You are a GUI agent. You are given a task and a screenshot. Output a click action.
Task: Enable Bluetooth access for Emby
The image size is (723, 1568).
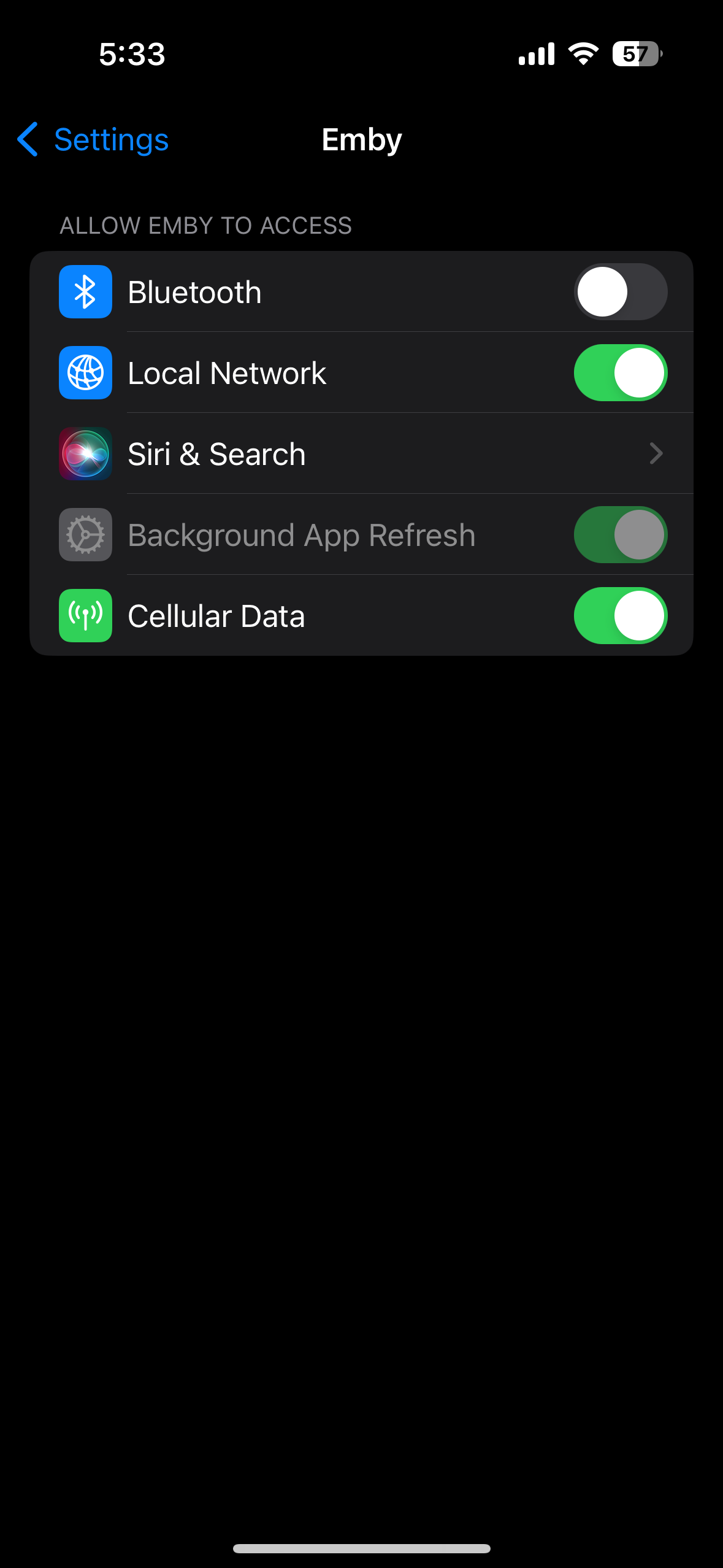click(x=621, y=291)
